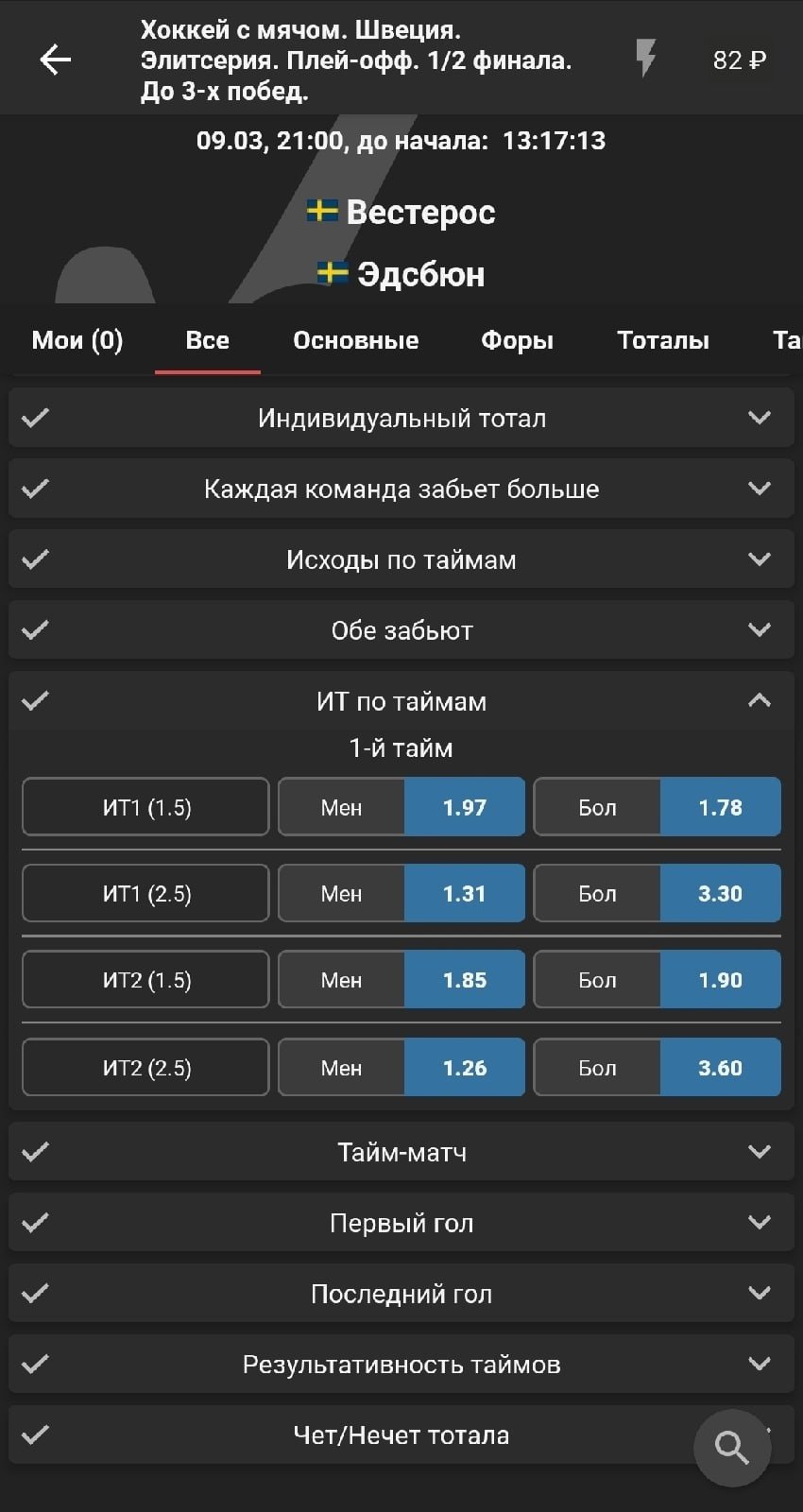Open the floating search button
This screenshot has height=1512, width=803.
point(732,1448)
